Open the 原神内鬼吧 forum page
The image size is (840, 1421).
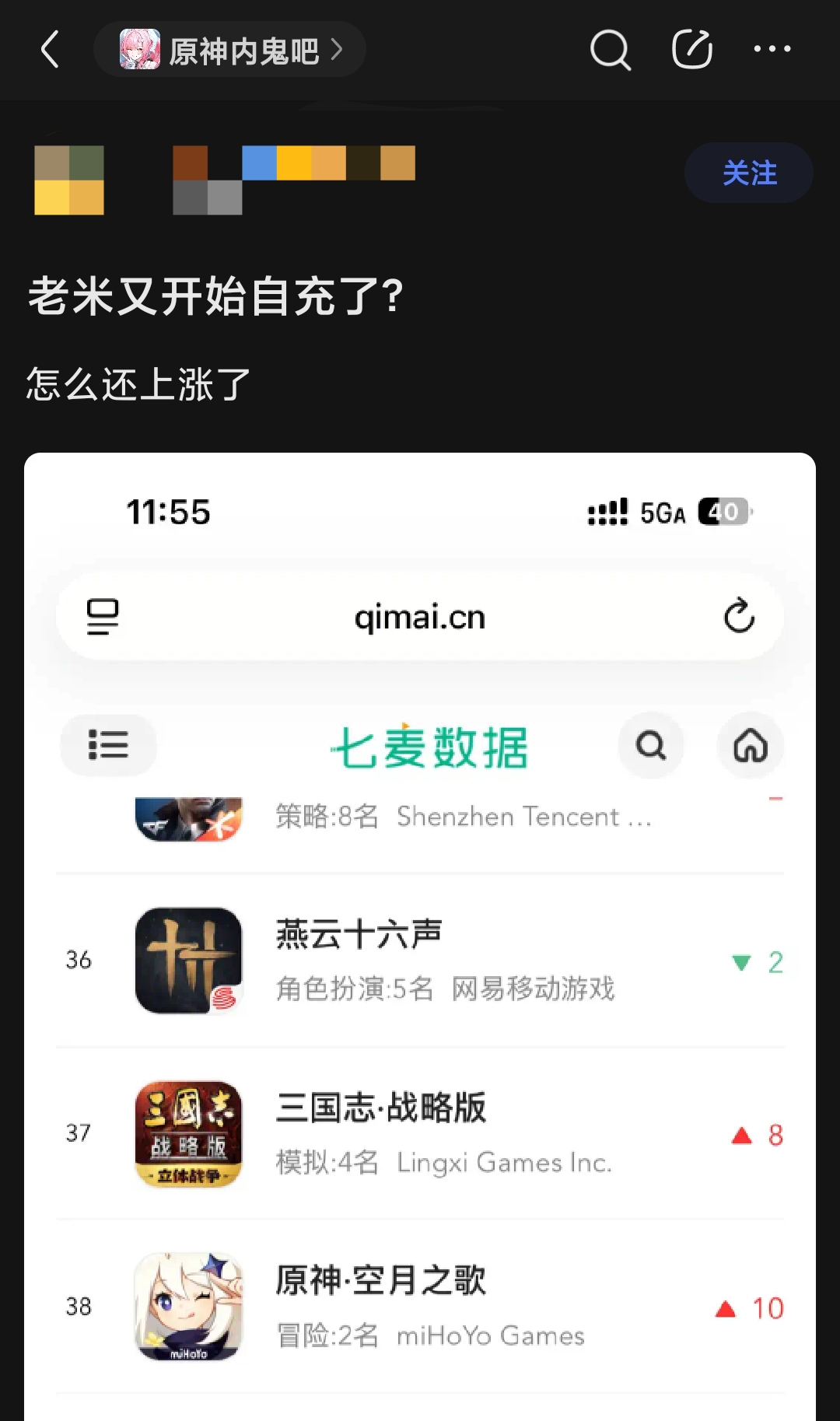pyautogui.click(x=230, y=50)
